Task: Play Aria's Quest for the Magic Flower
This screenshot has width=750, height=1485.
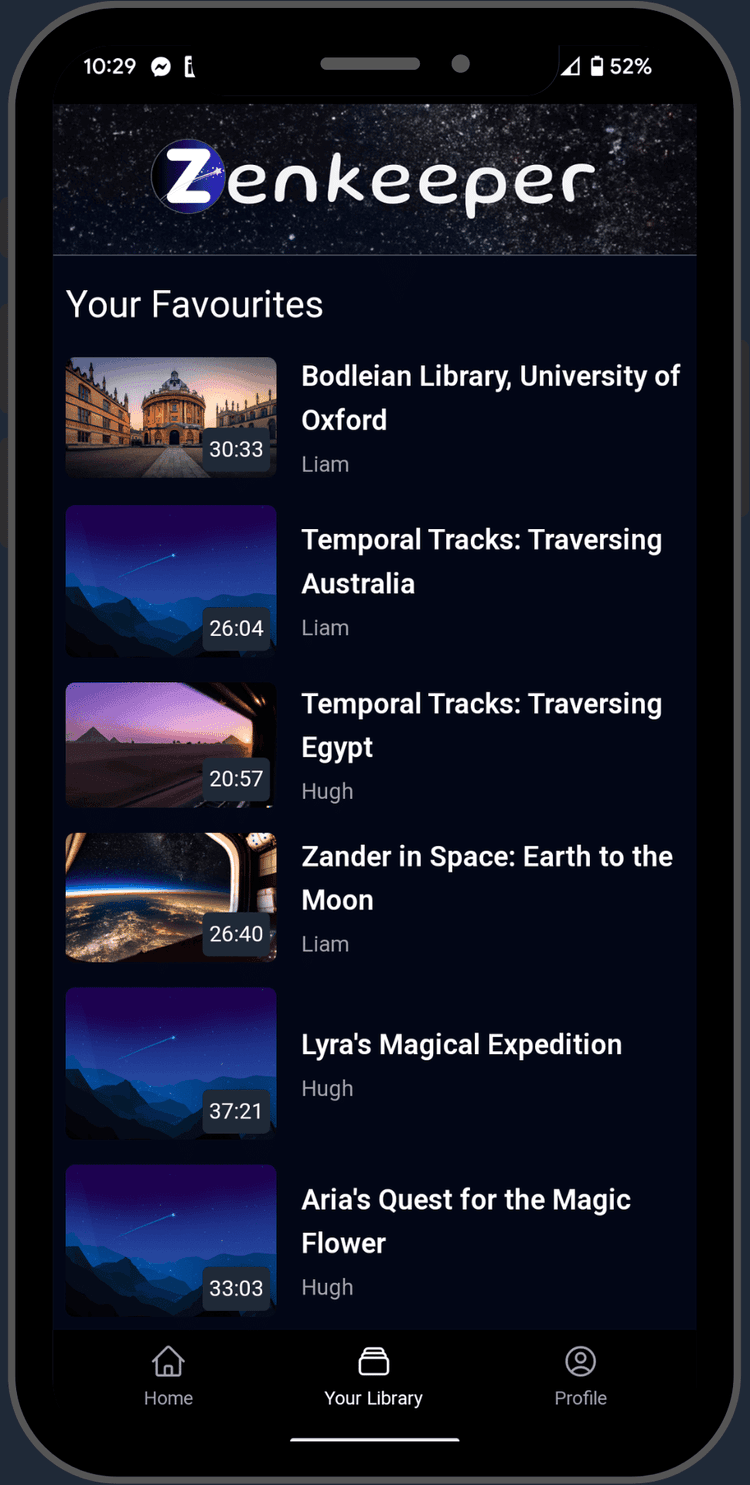Action: point(466,1221)
